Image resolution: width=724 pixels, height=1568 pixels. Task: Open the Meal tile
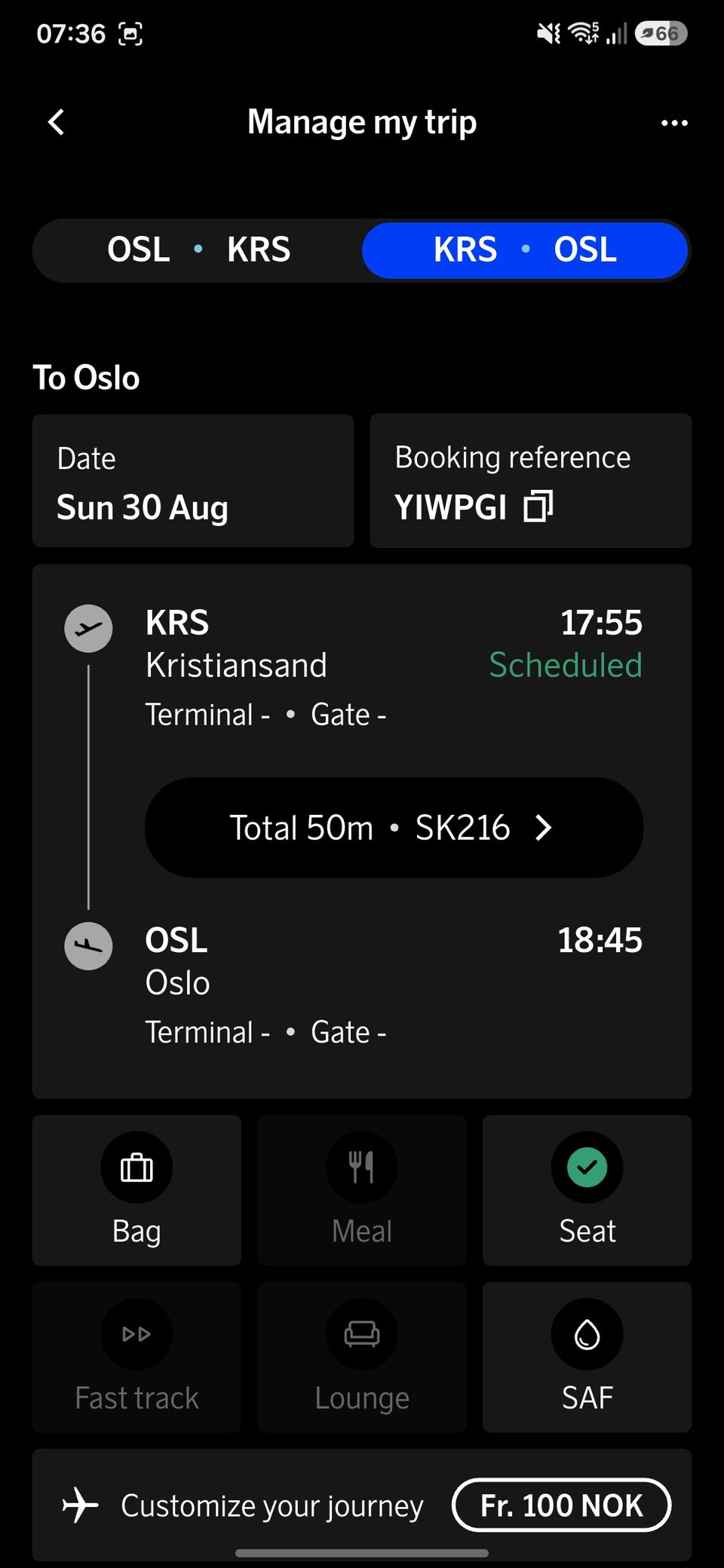point(362,1190)
